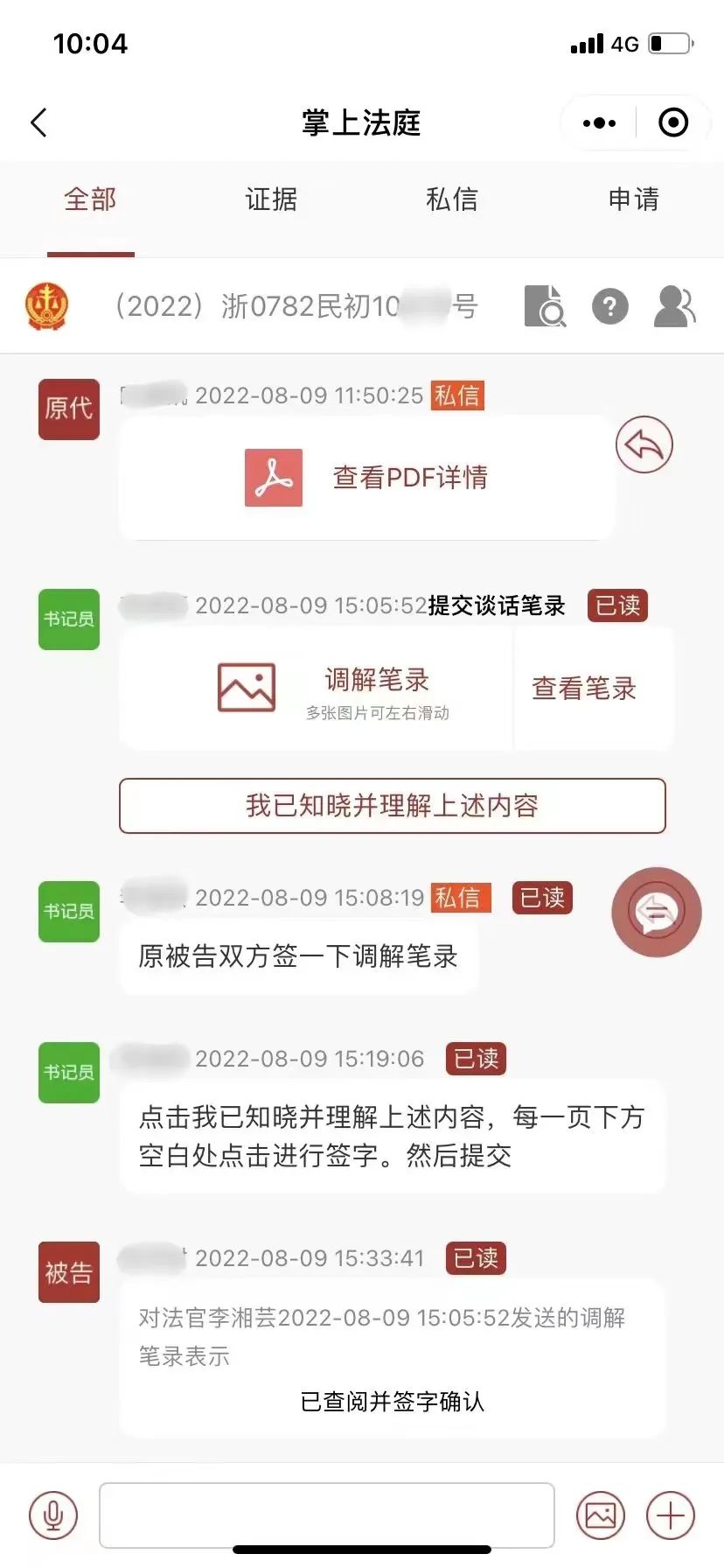This screenshot has width=724, height=1568.
Task: Open the help question mark icon
Action: (609, 306)
